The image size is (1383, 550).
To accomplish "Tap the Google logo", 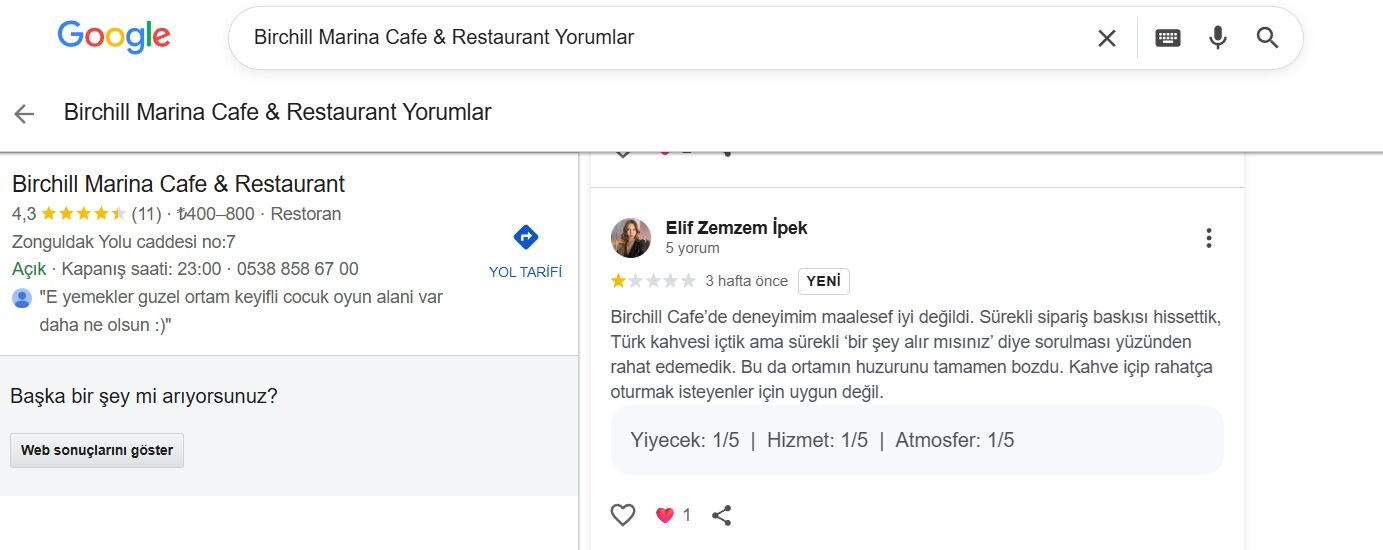I will pos(114,37).
